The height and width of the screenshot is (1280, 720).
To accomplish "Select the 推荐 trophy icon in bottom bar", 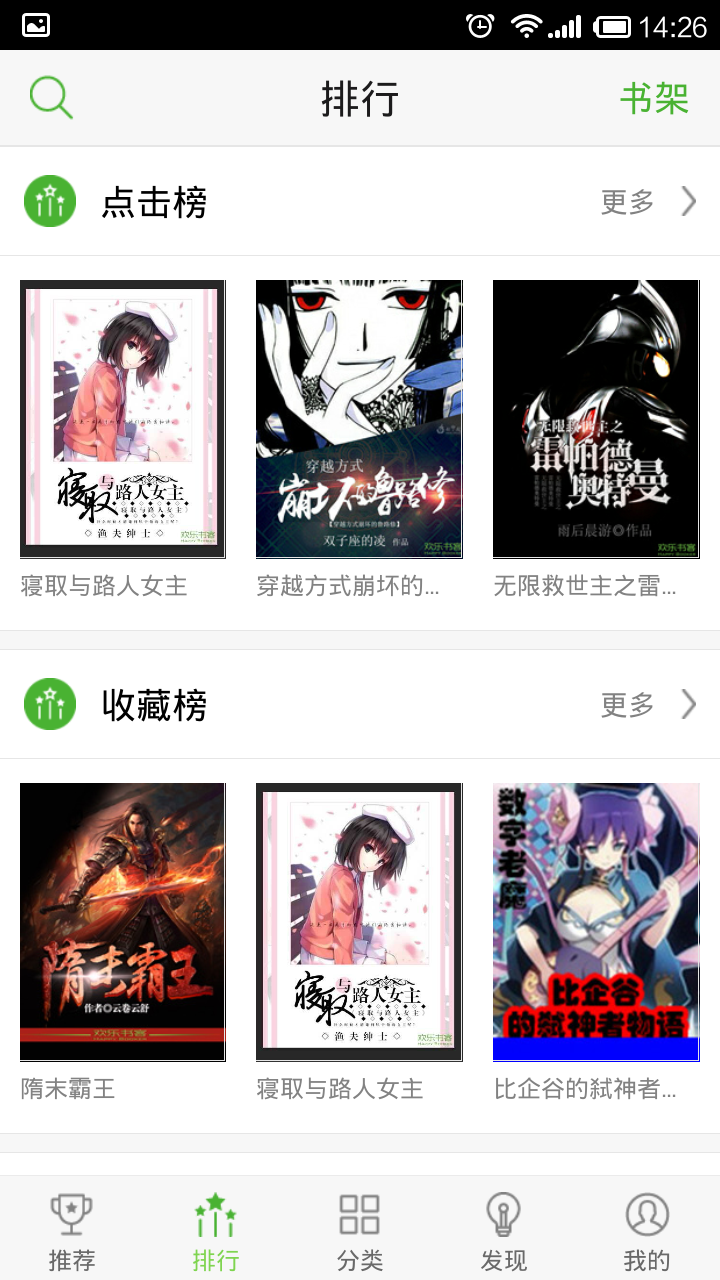I will click(70, 1213).
